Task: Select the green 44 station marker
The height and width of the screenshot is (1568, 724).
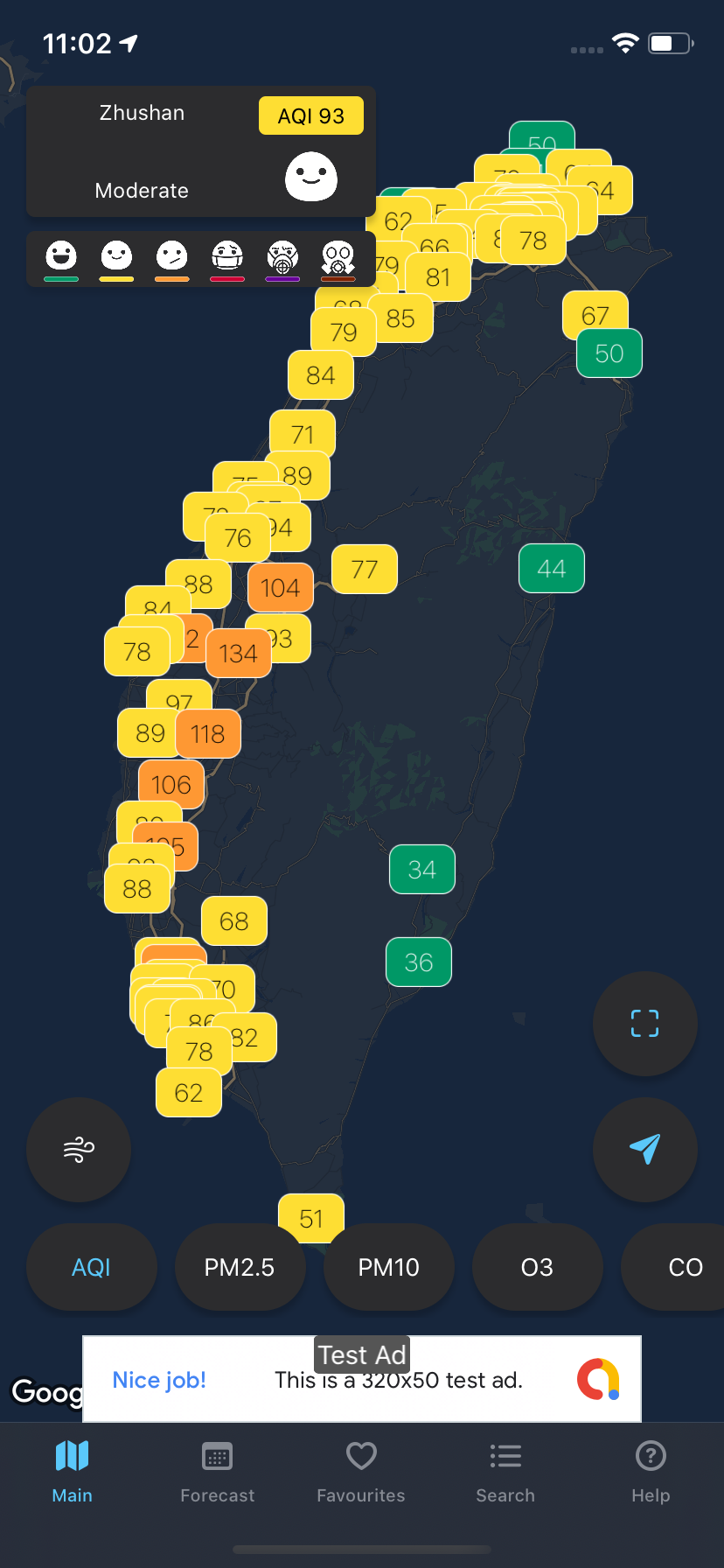Action: (x=552, y=569)
